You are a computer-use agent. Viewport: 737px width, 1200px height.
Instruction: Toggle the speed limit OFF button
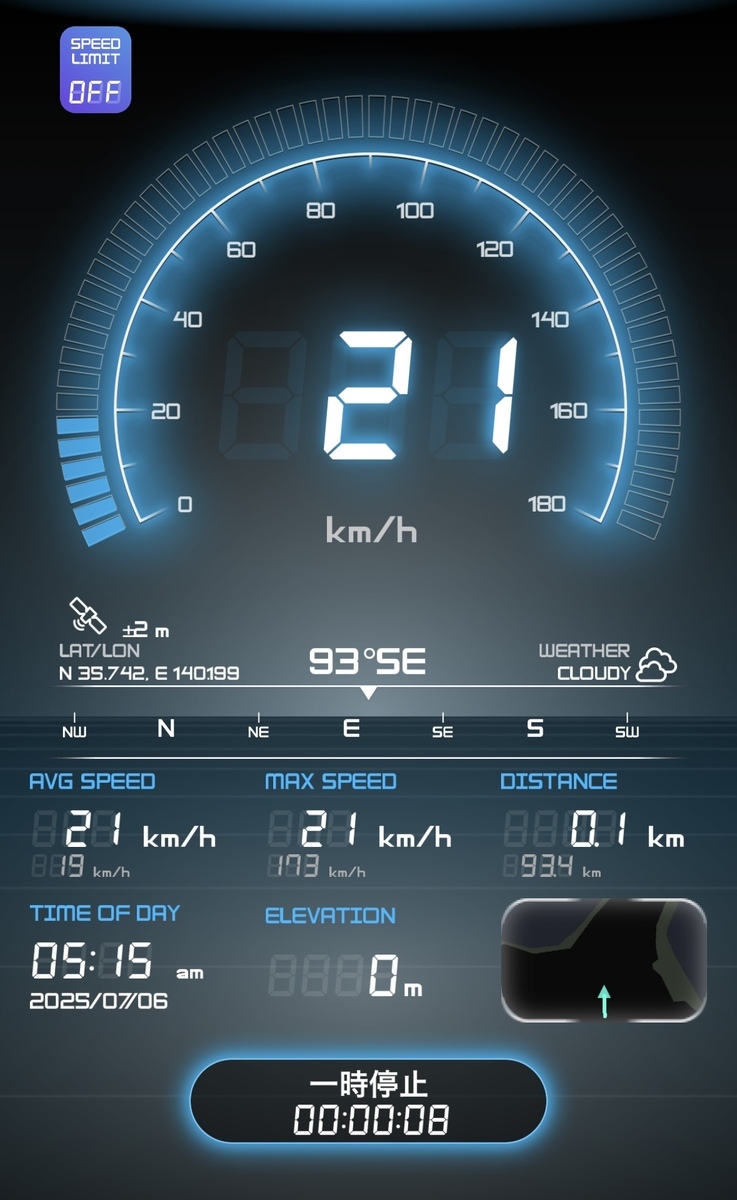tap(95, 69)
